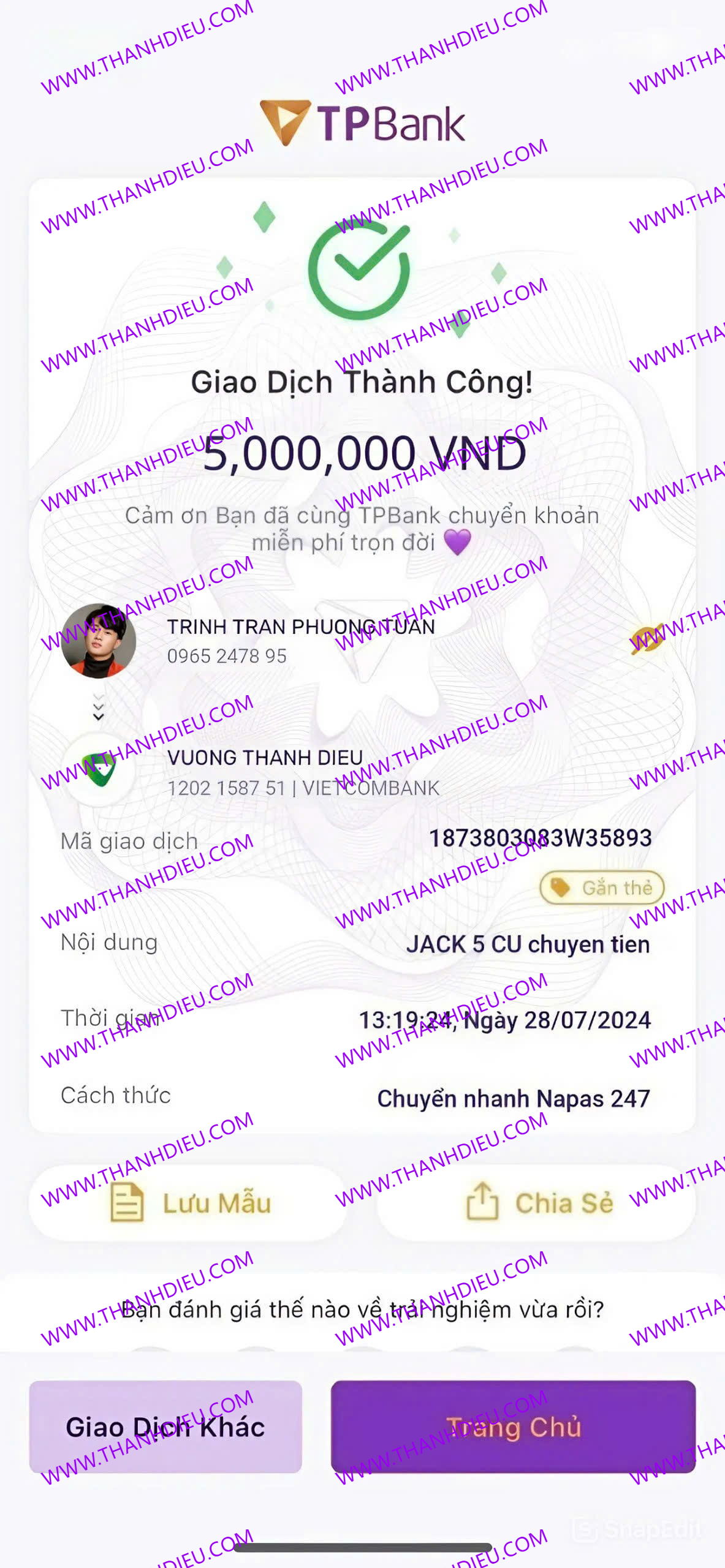Share the receipt via Chia Sẻ
Screen dimensions: 725x1568
coord(536,1203)
